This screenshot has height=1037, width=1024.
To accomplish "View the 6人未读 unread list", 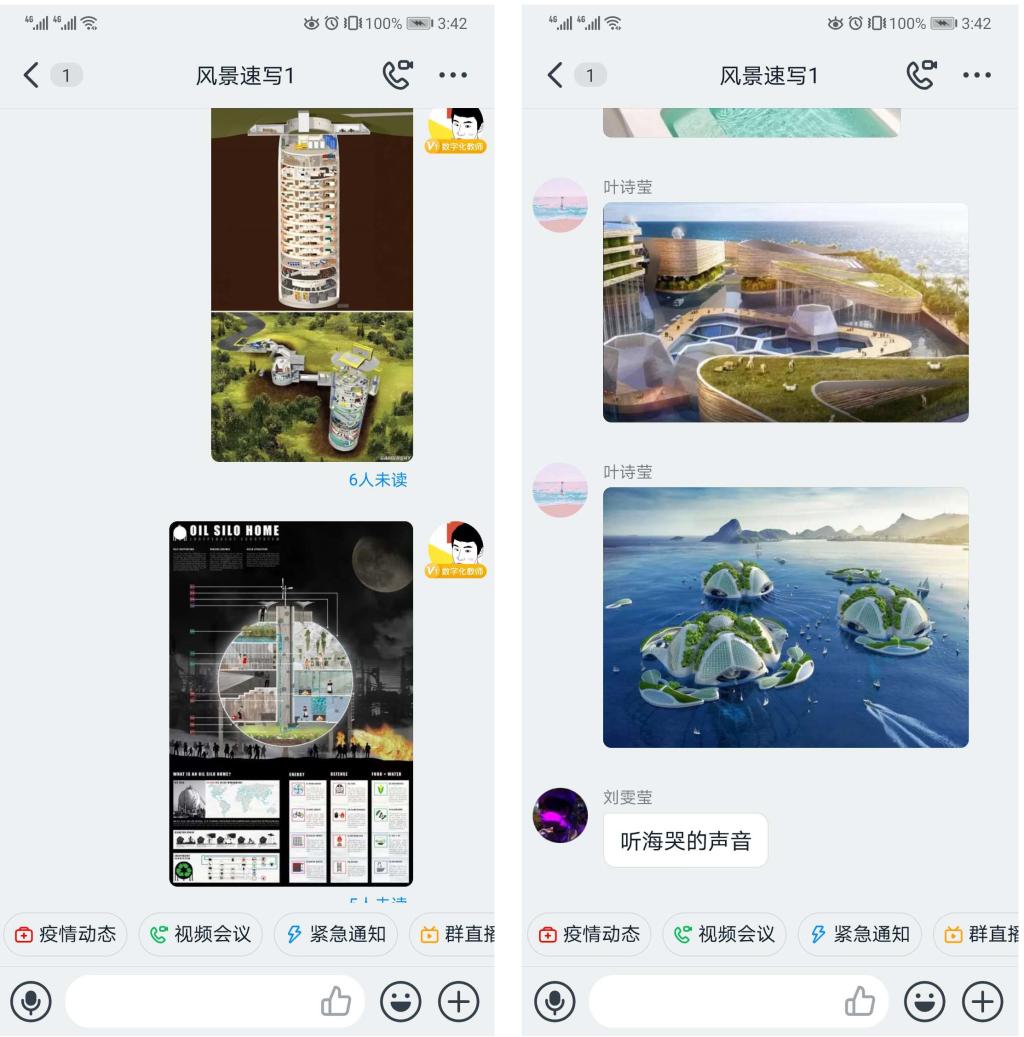I will 377,480.
